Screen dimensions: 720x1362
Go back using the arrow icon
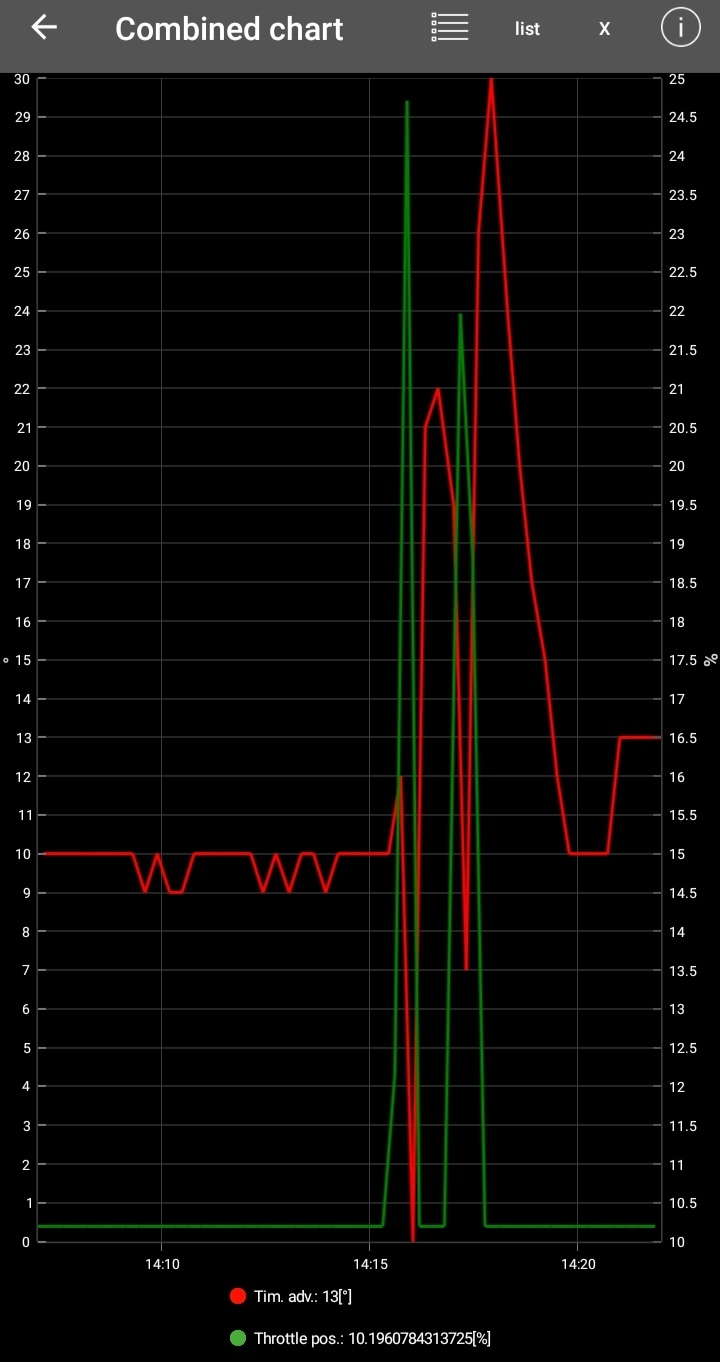[44, 28]
